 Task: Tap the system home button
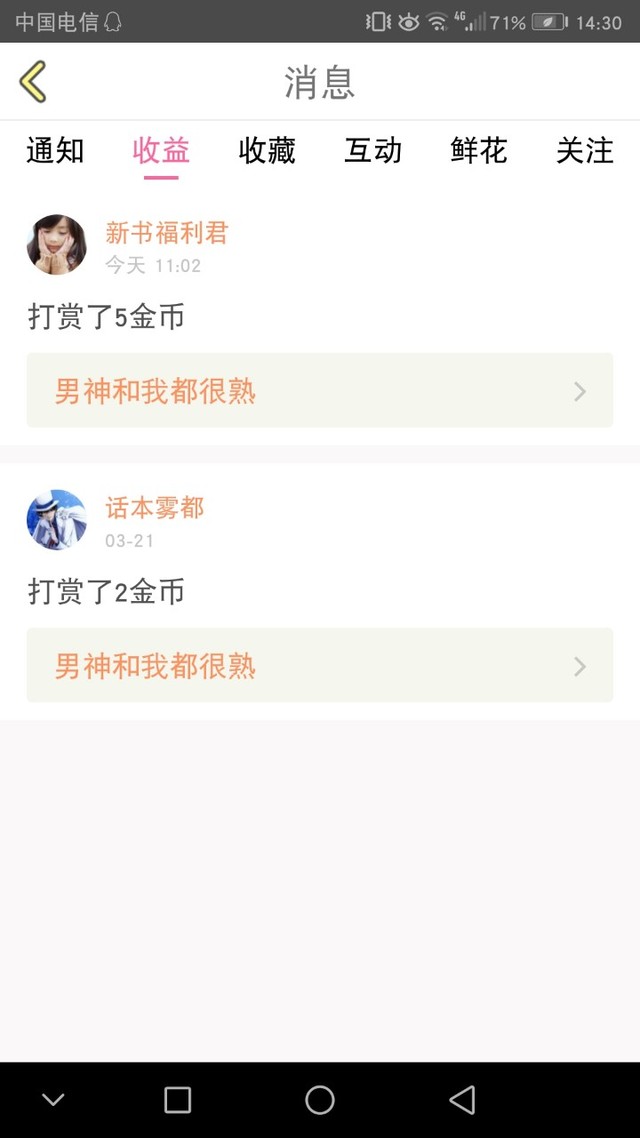pyautogui.click(x=320, y=1100)
